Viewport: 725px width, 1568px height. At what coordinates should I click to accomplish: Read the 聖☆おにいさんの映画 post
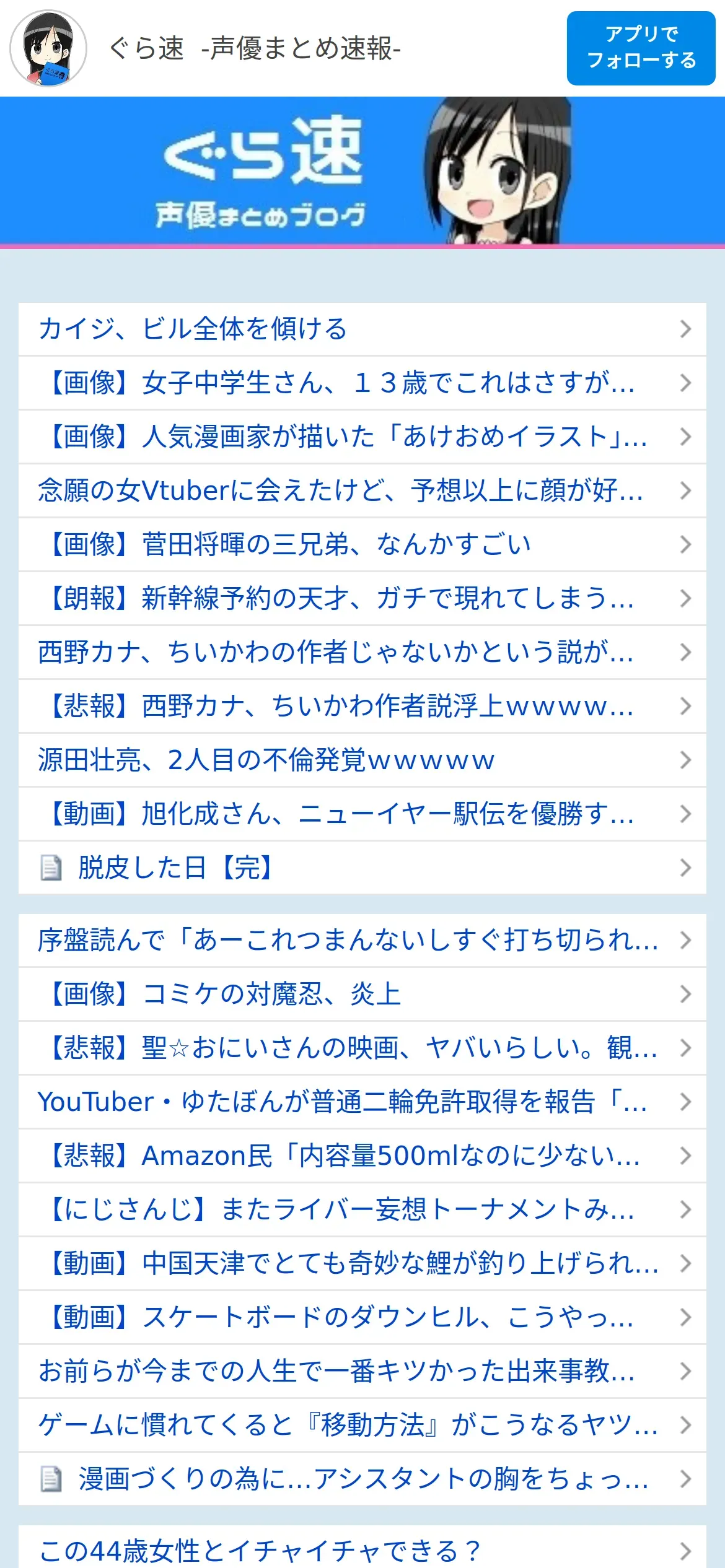[362, 1048]
